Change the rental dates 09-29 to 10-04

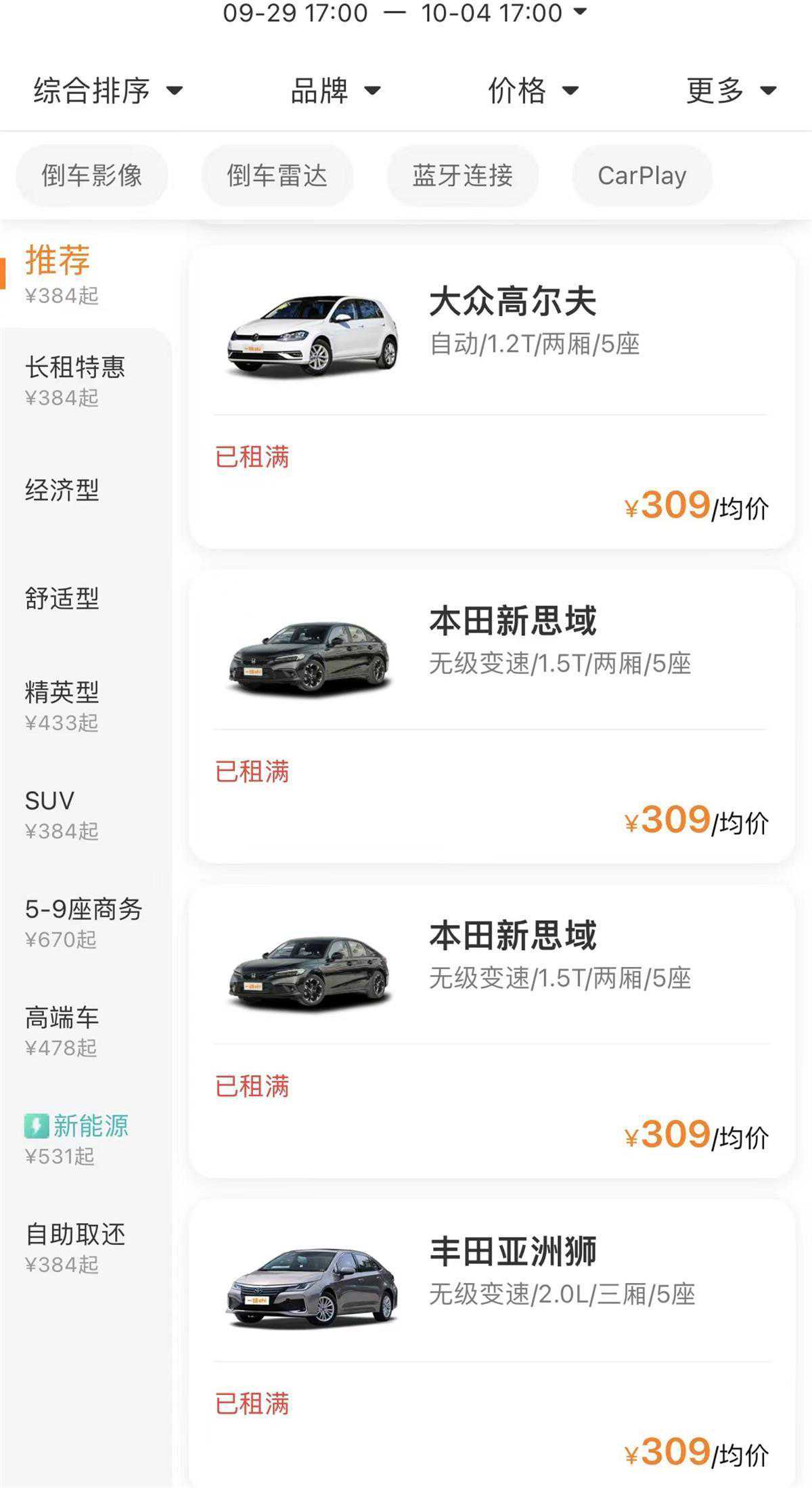405,12
